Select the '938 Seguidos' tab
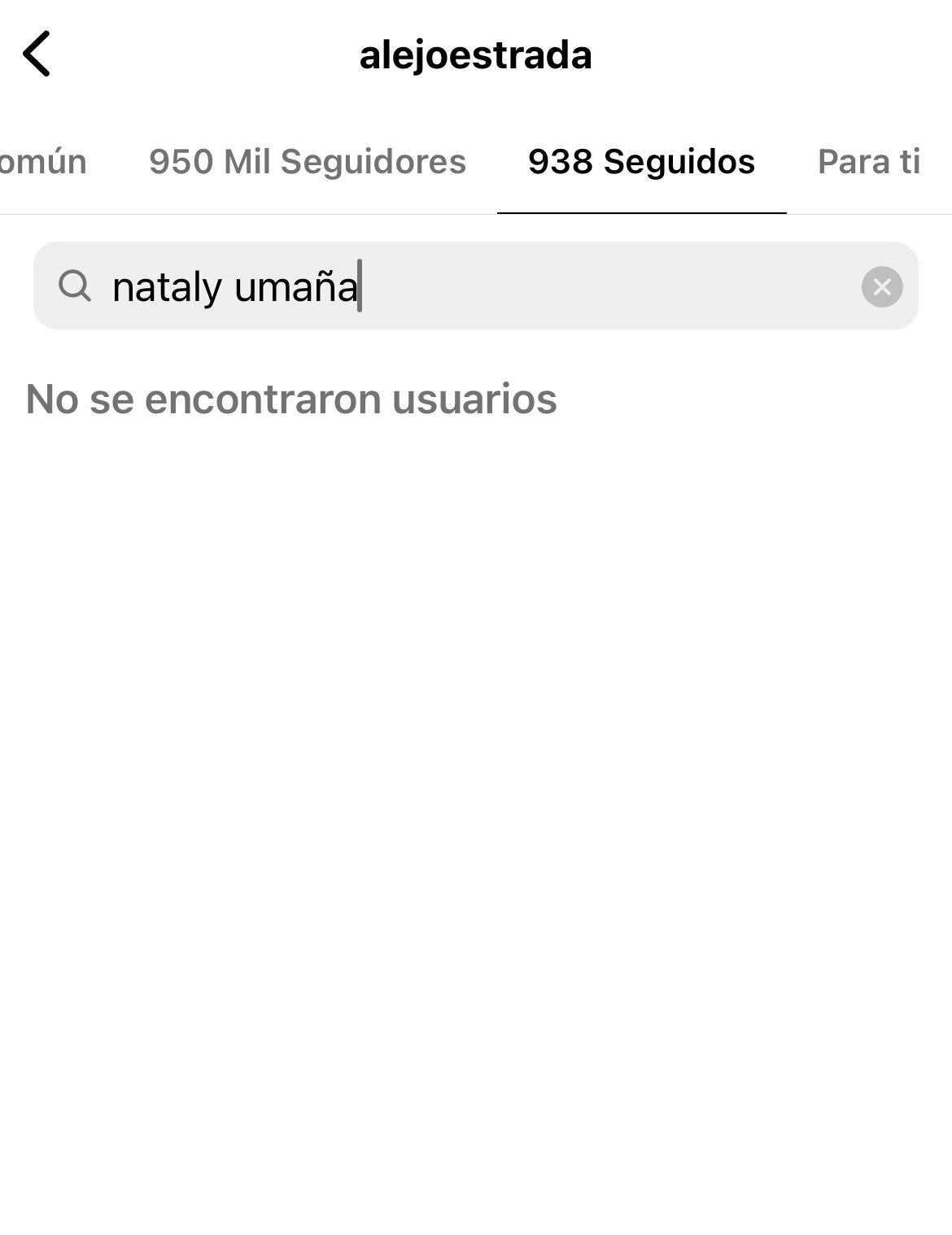 click(x=641, y=162)
